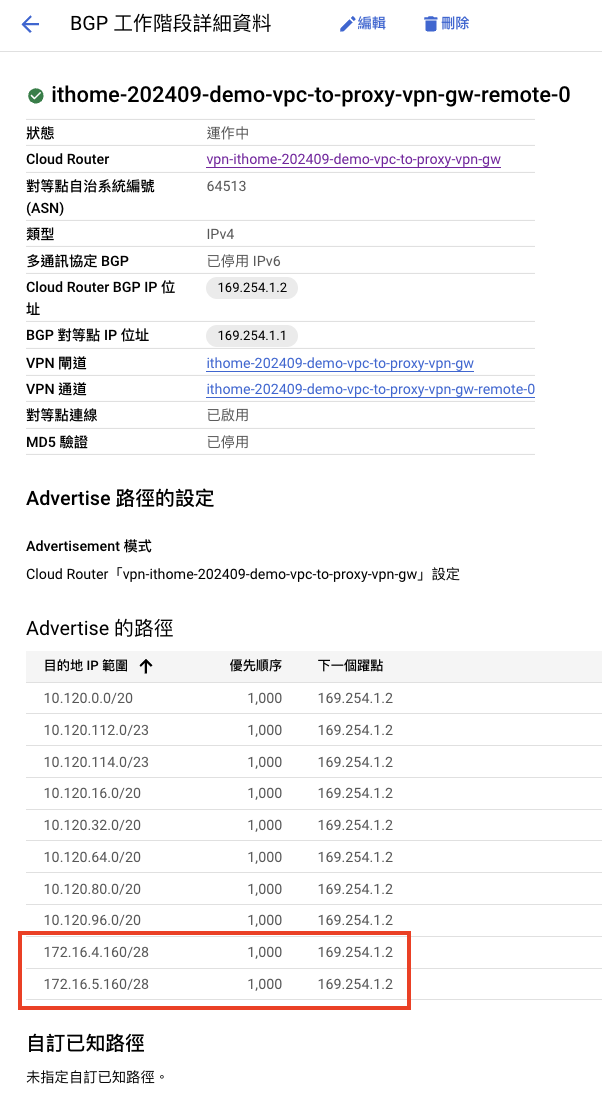This screenshot has width=602, height=1109.
Task: Tap the 刪除 delete button
Action: click(446, 24)
